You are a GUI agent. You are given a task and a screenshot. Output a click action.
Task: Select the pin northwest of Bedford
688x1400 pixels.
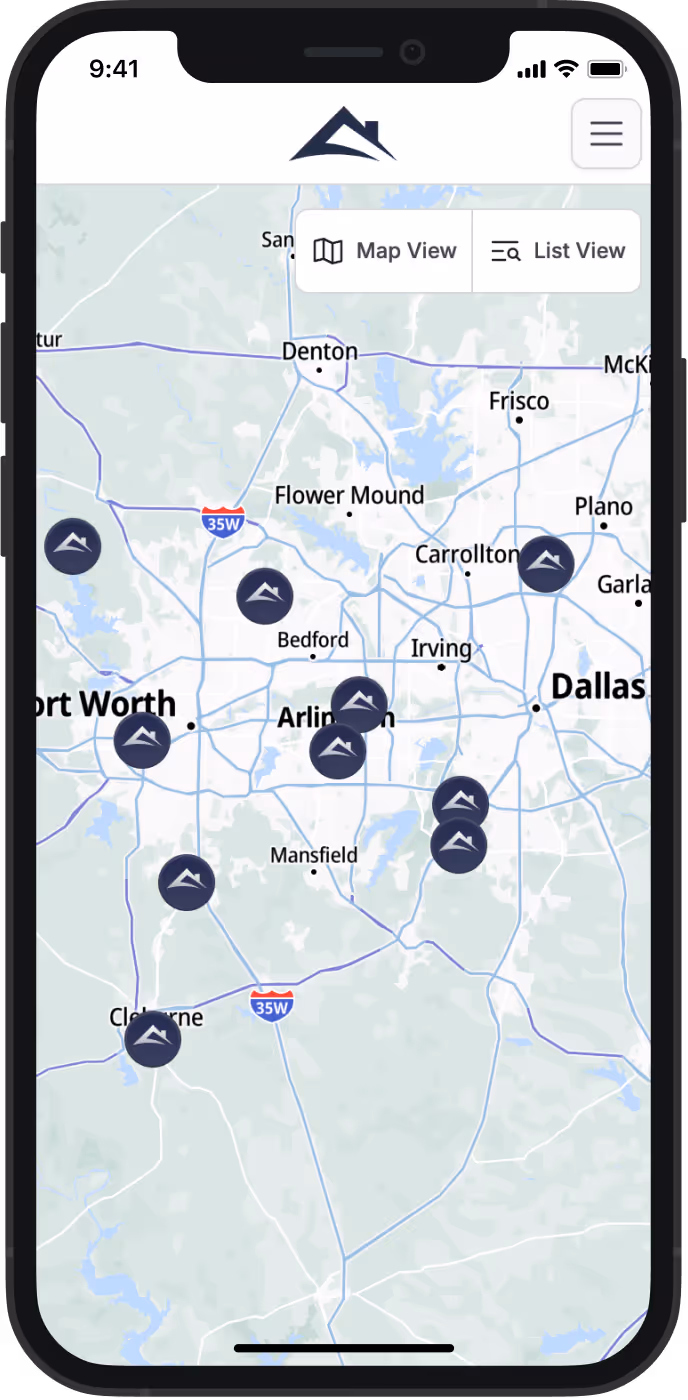click(265, 596)
